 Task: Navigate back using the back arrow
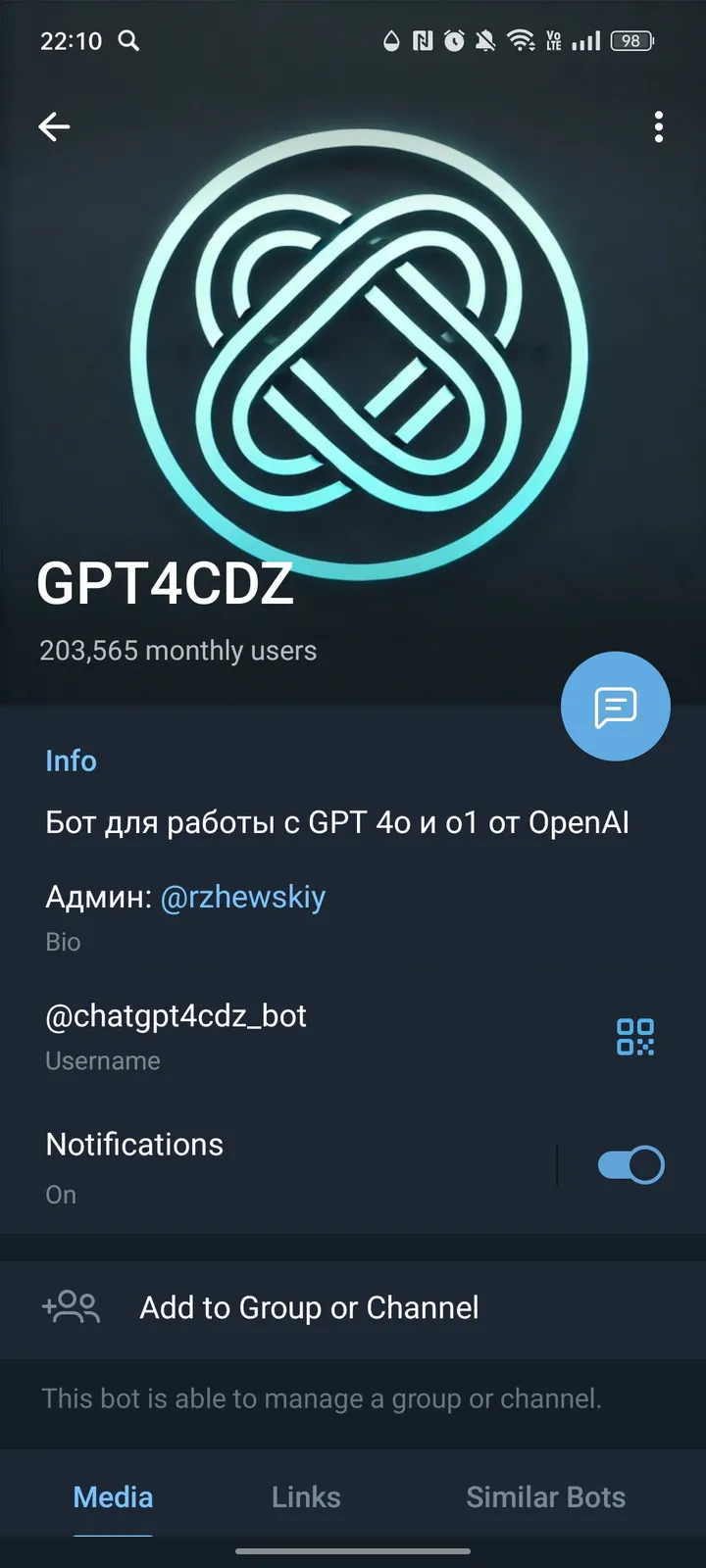click(x=54, y=126)
